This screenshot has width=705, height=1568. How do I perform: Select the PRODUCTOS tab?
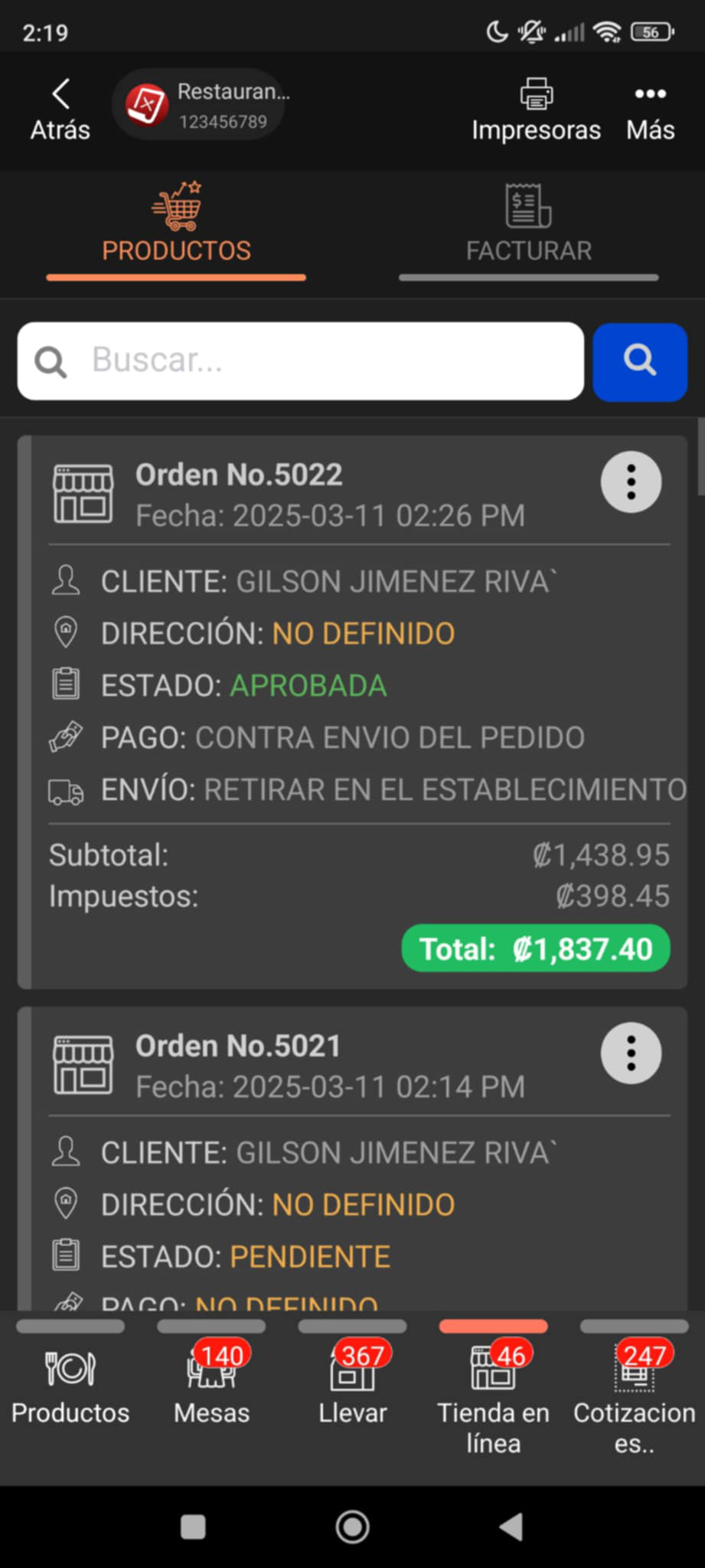click(176, 230)
